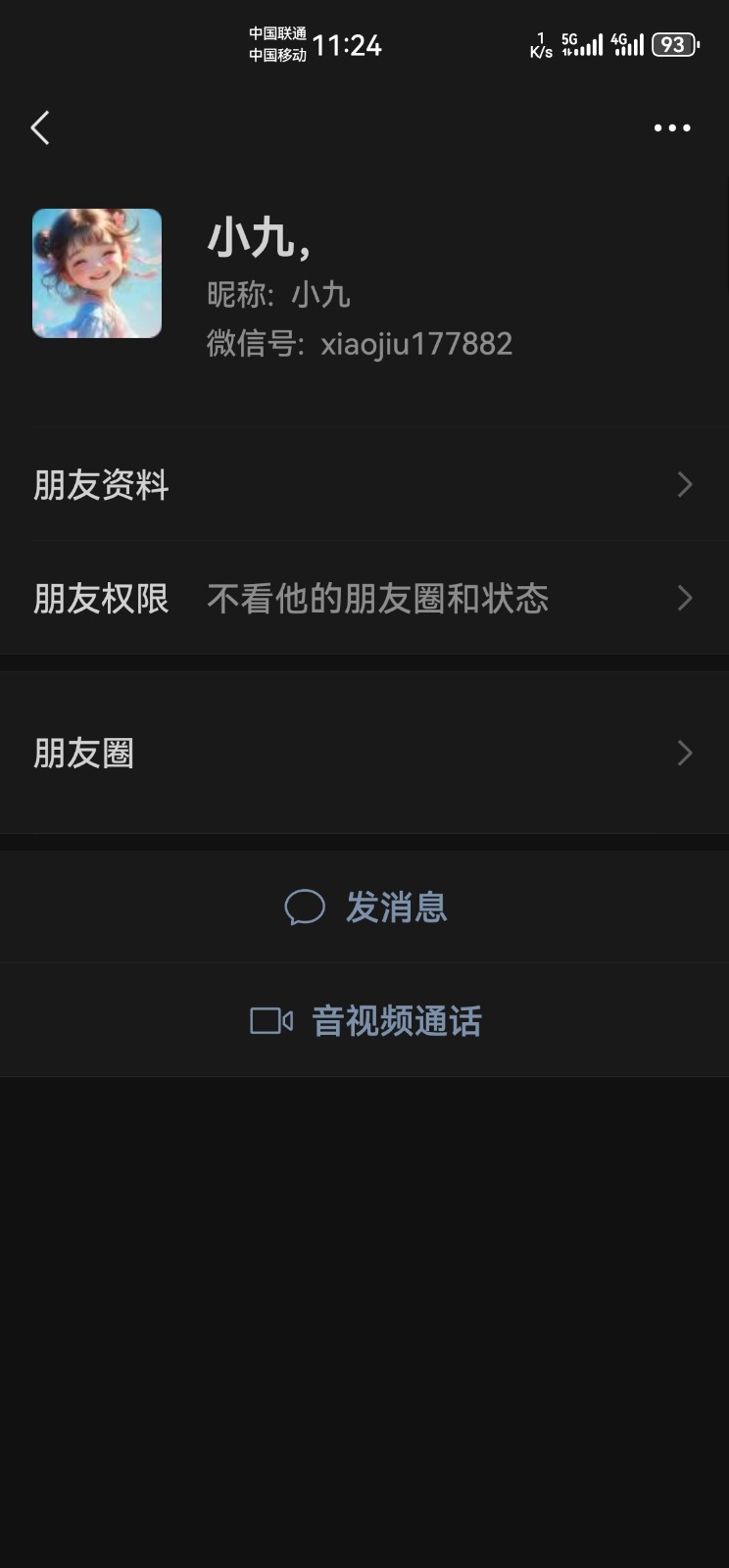Viewport: 729px width, 1568px height.
Task: View 小九's profile avatar
Action: click(97, 273)
